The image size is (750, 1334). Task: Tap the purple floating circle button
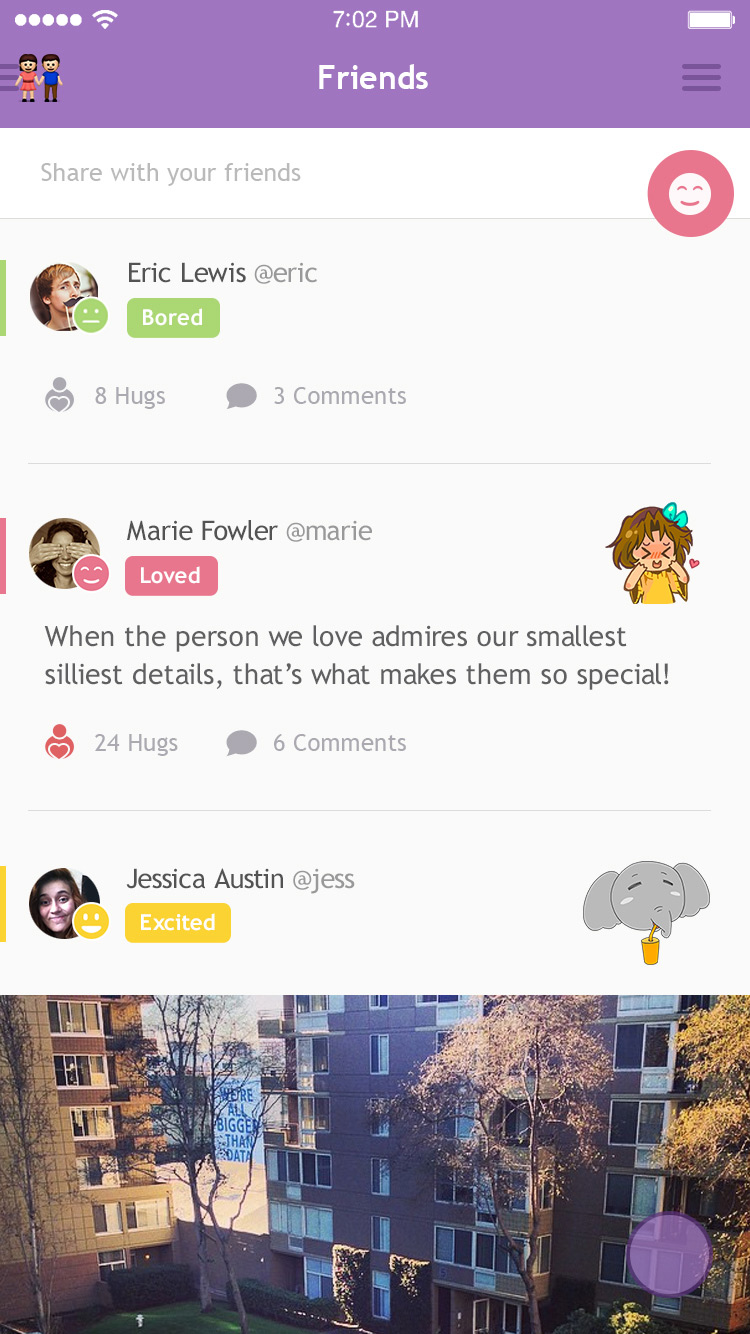(670, 1254)
